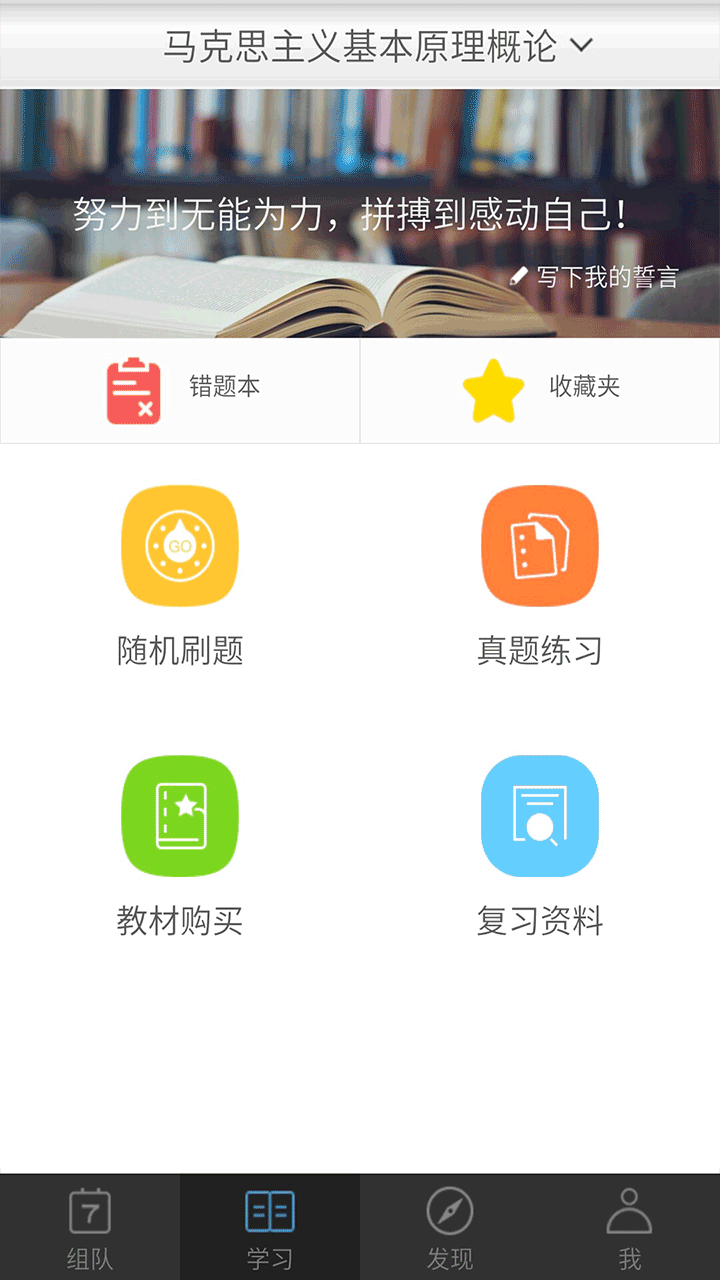720x1280 pixels.
Task: Switch to the 发现 discover tab
Action: [450, 1227]
